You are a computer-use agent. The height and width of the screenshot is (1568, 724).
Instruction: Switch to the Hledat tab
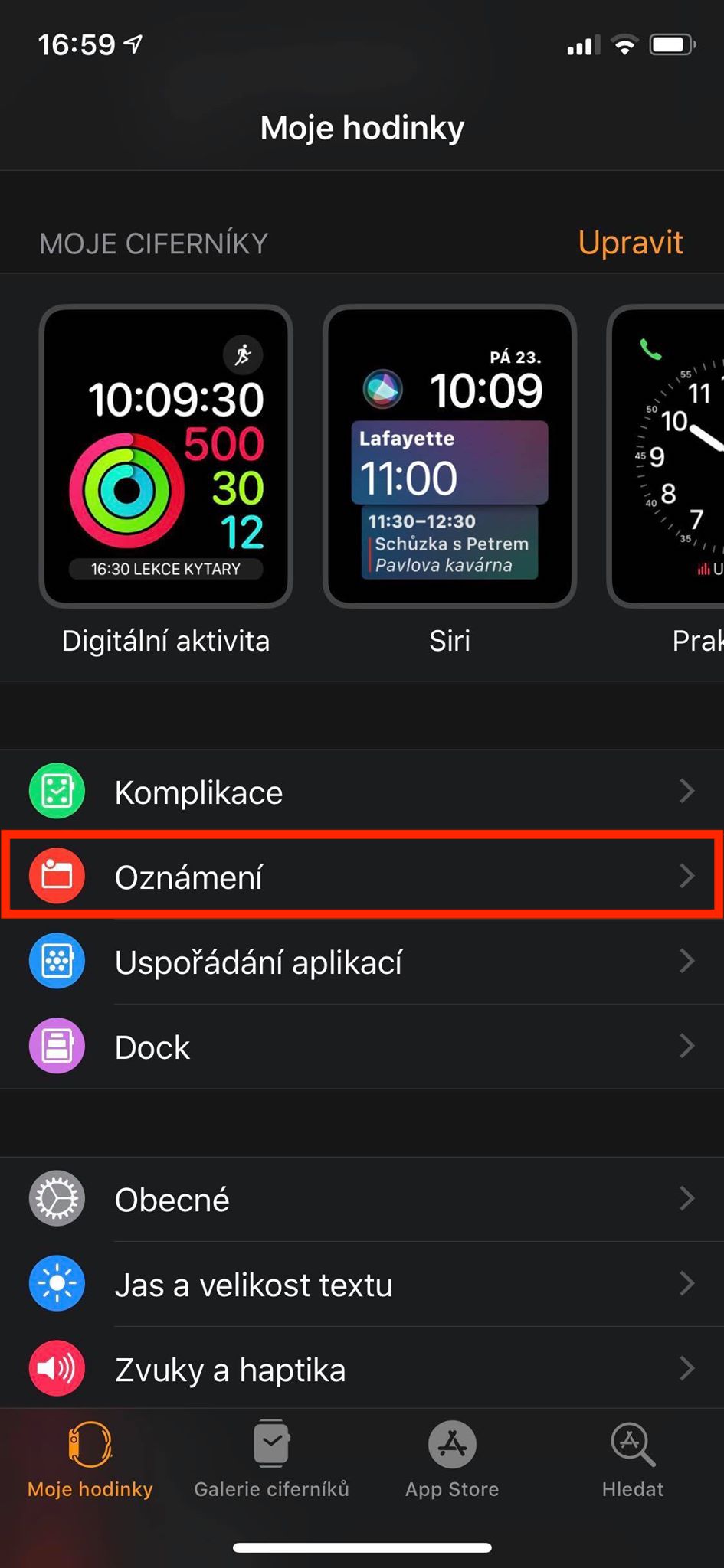[633, 1459]
